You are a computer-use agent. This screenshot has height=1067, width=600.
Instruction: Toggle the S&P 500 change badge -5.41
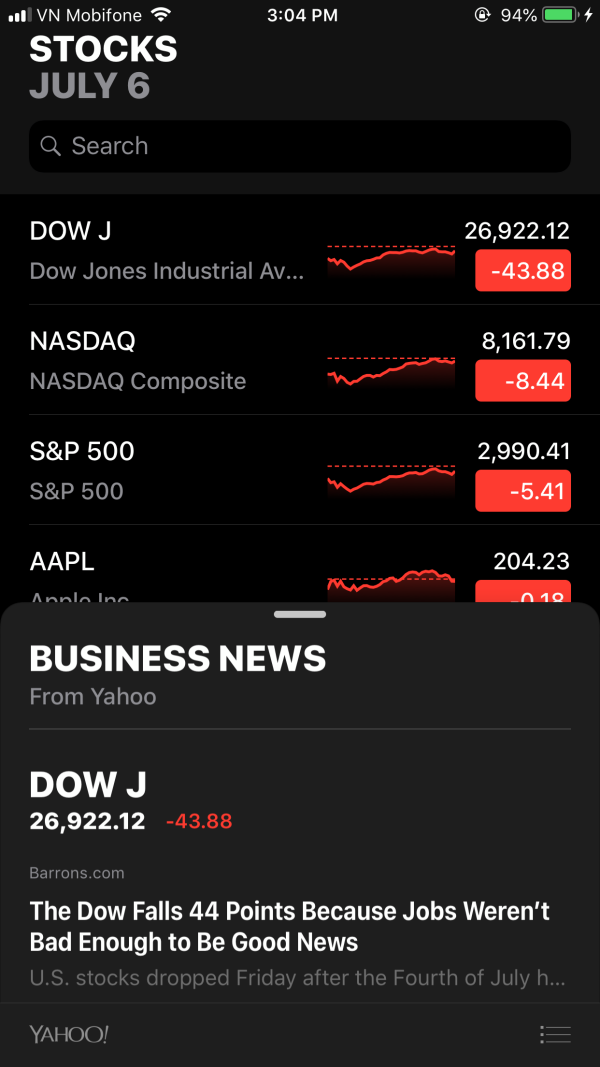pyautogui.click(x=522, y=491)
